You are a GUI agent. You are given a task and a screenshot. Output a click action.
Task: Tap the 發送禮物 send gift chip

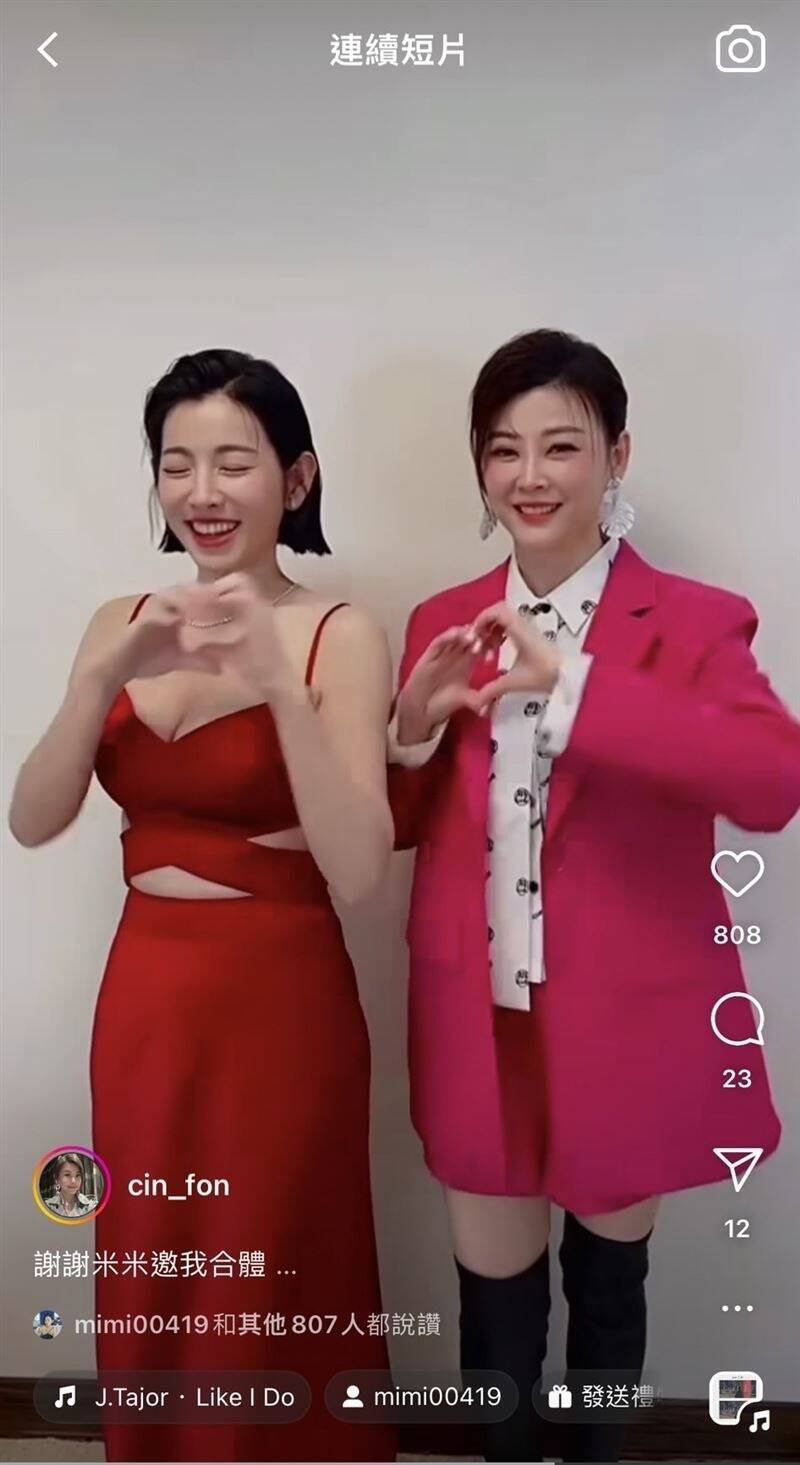pos(600,1397)
